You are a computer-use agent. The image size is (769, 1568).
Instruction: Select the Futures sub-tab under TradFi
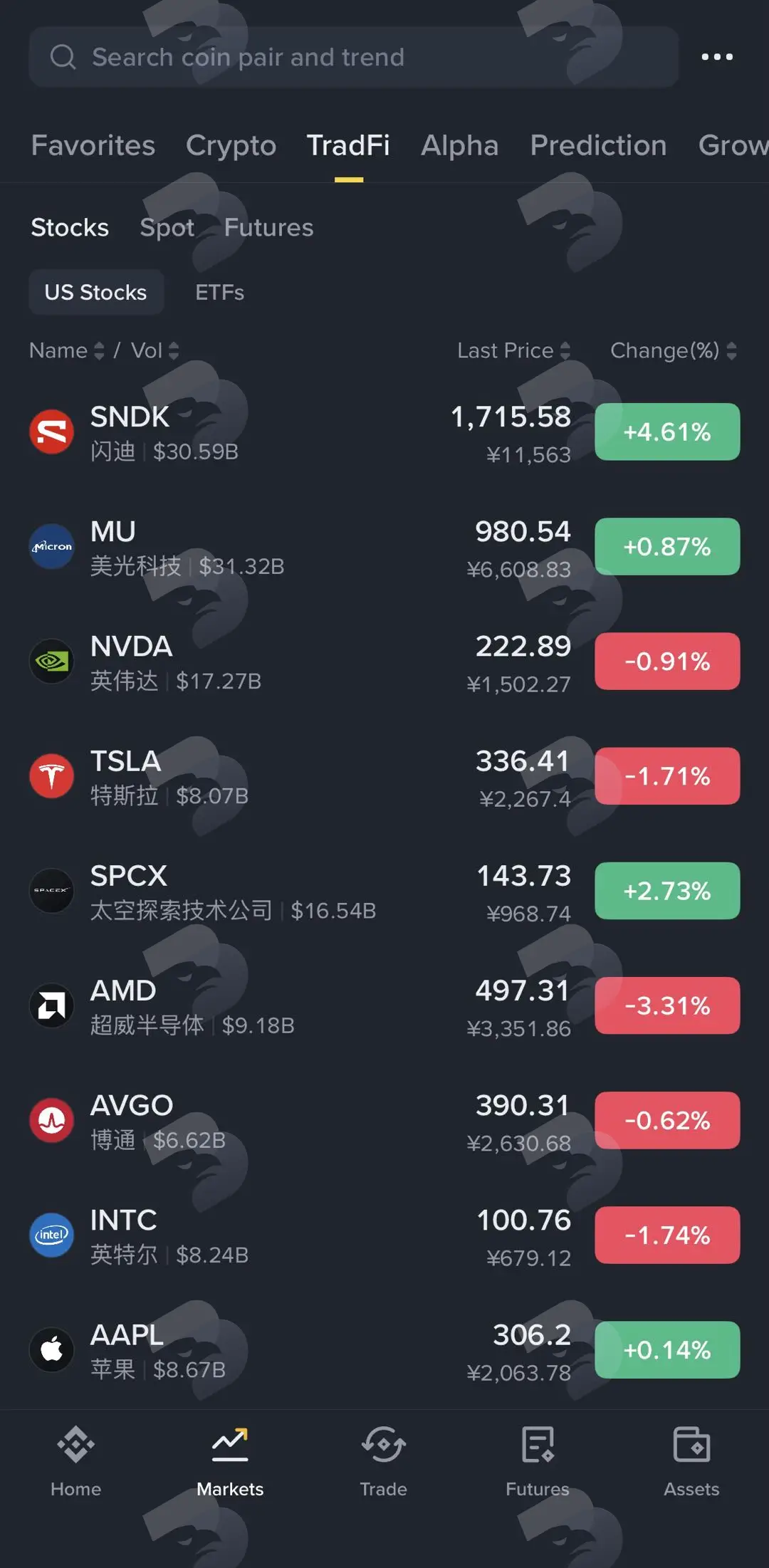[x=268, y=228]
